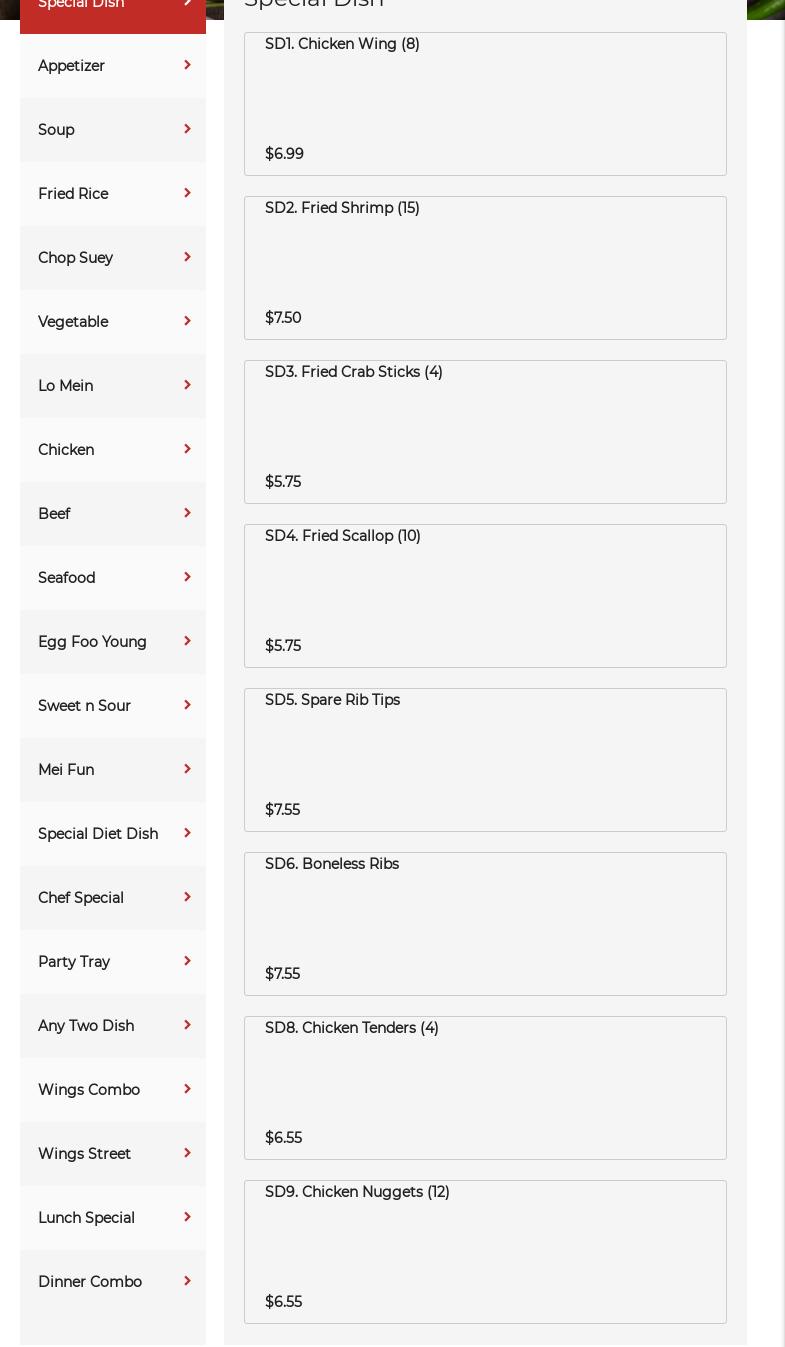Browse the Seafood category

113,578
